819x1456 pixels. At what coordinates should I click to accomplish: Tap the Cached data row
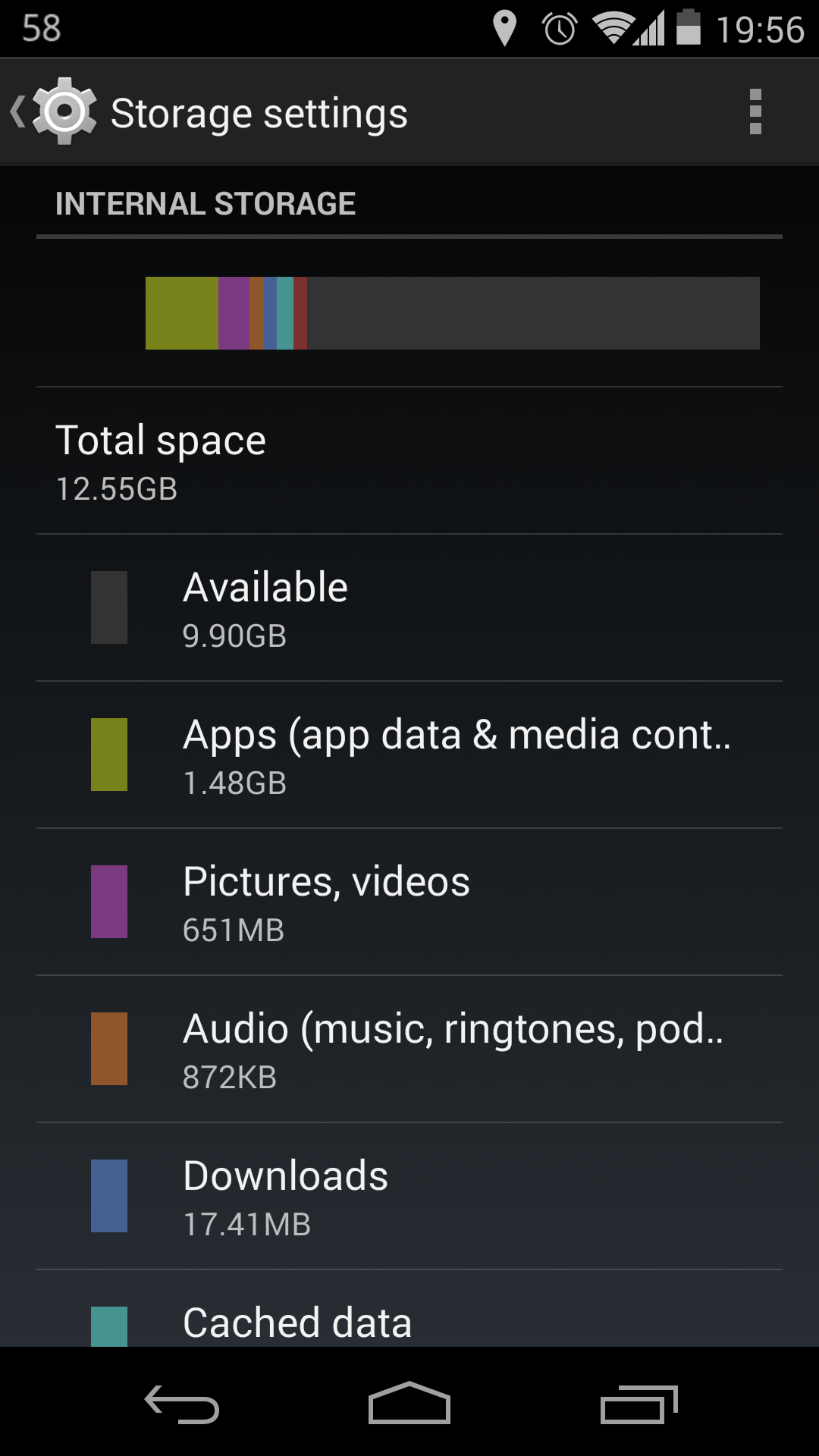point(409,1310)
